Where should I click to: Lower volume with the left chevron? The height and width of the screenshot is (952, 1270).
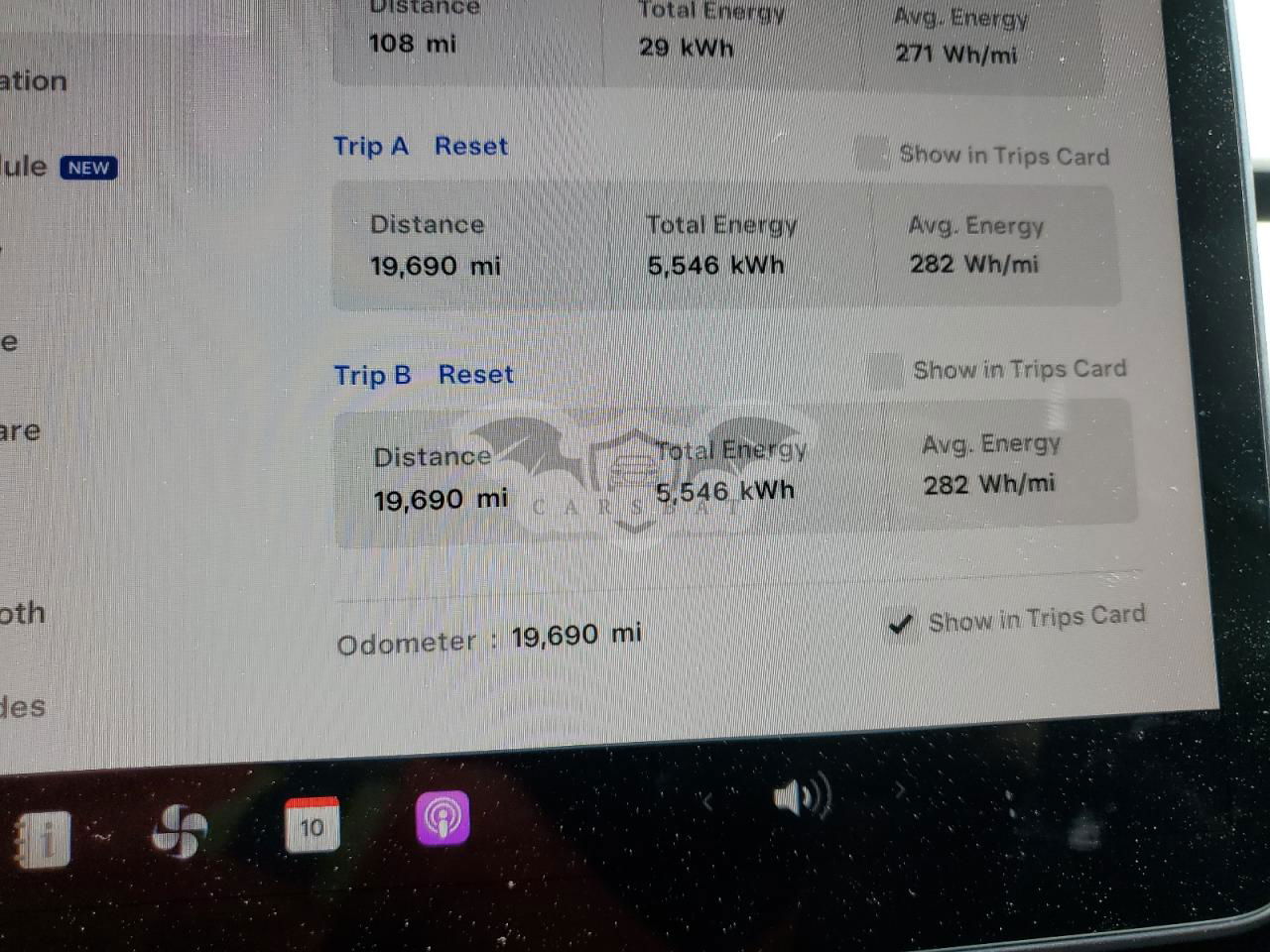[x=707, y=800]
